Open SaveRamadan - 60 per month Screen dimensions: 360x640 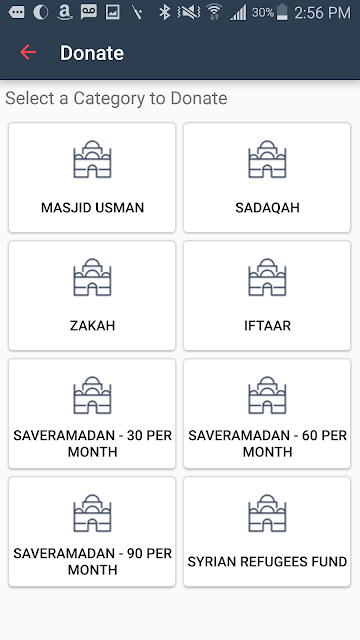pos(267,413)
